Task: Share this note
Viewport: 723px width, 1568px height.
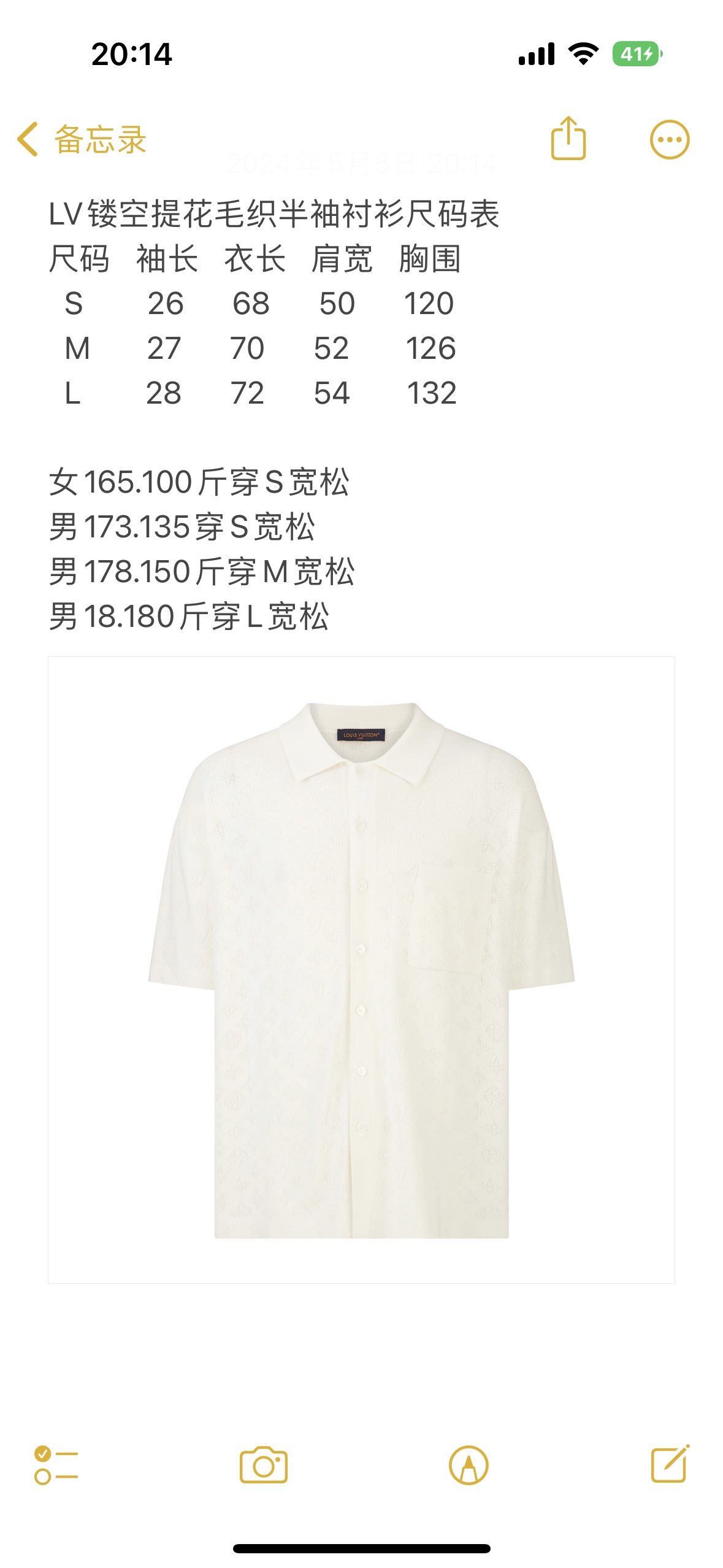Action: tap(568, 139)
